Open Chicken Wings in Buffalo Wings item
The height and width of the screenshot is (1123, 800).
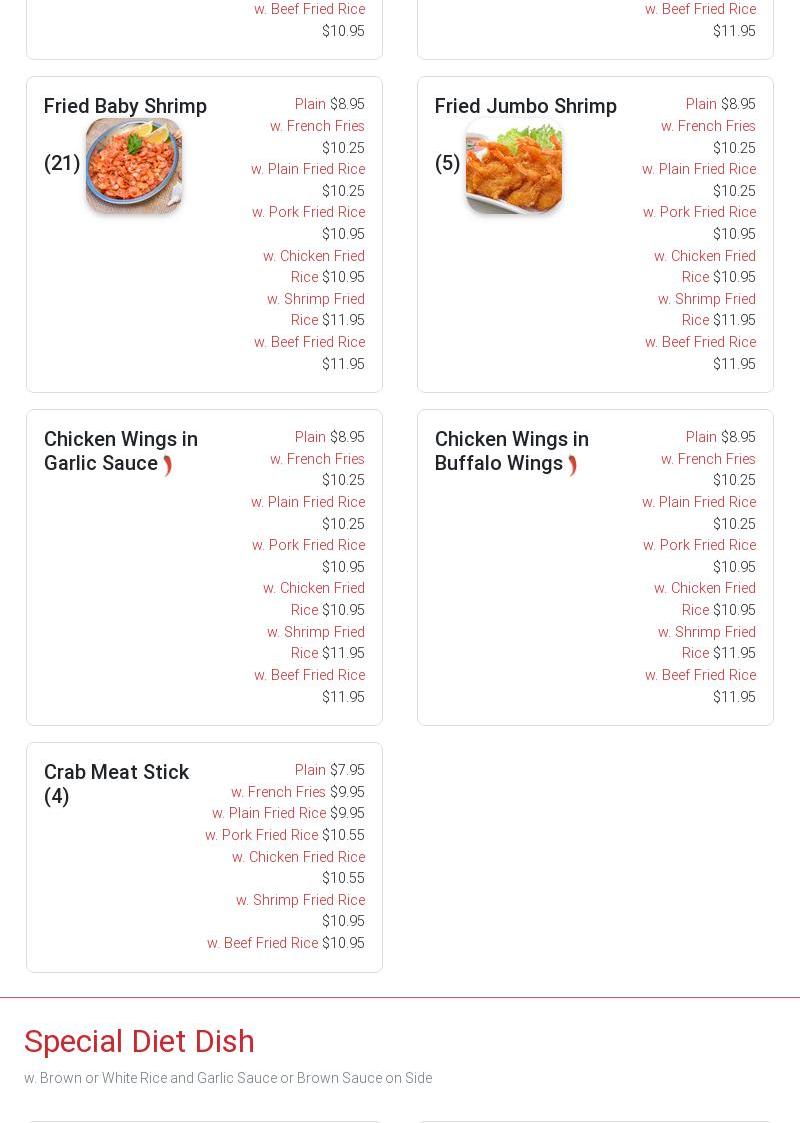click(511, 451)
